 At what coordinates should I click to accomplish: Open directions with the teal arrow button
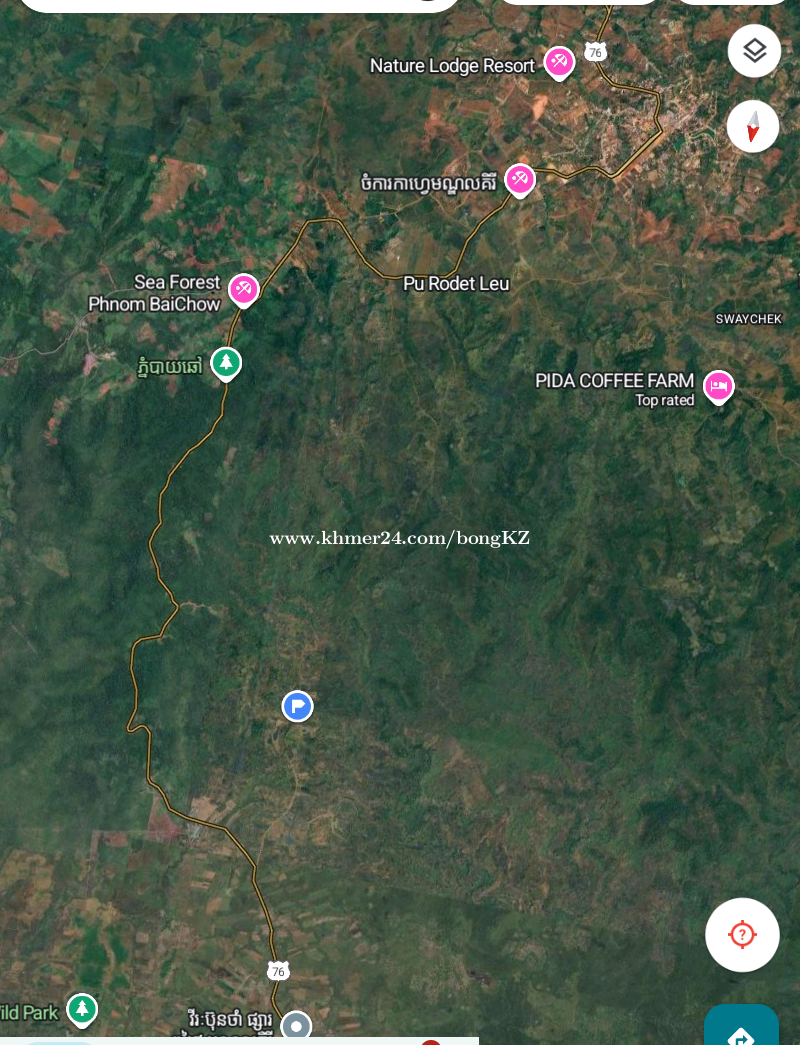741,1030
